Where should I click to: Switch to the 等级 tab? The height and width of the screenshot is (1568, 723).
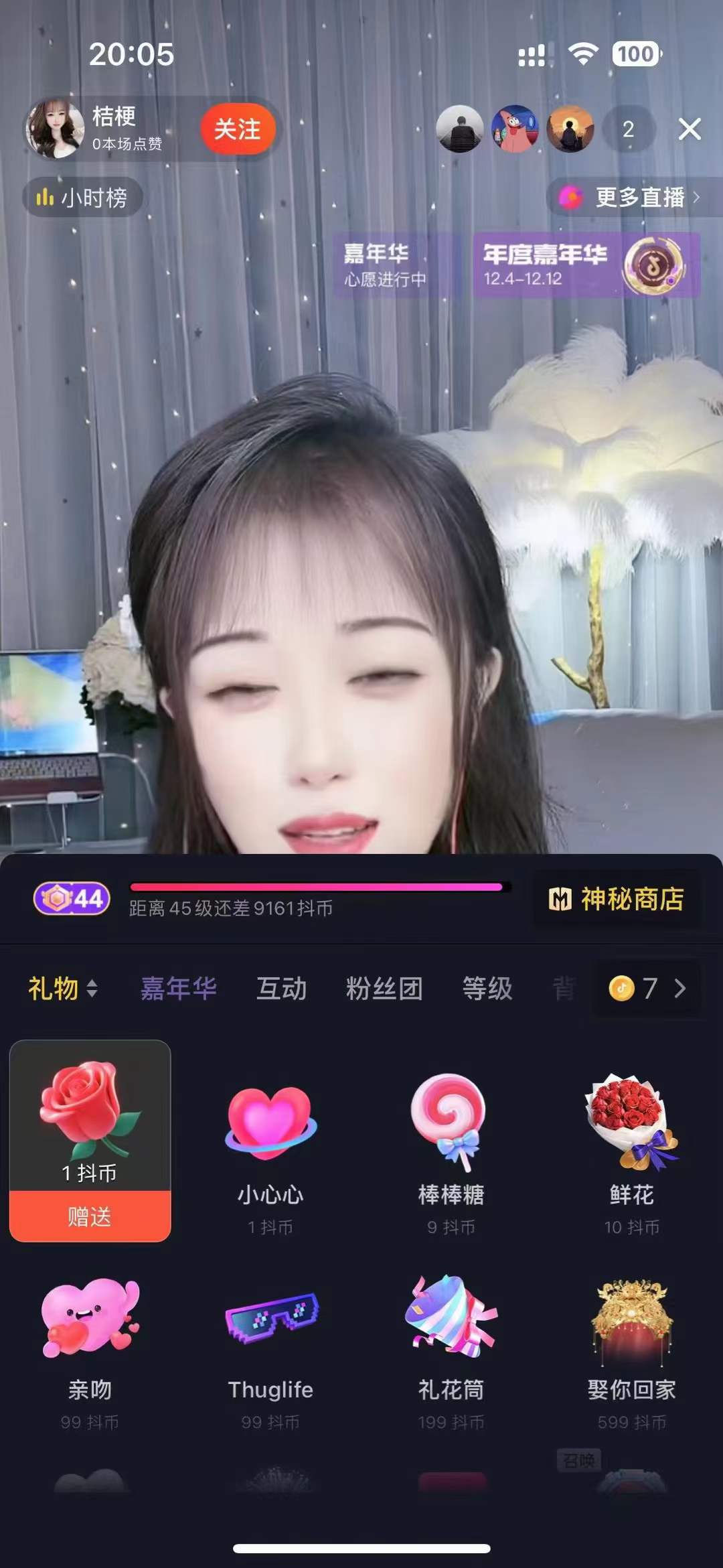click(487, 989)
